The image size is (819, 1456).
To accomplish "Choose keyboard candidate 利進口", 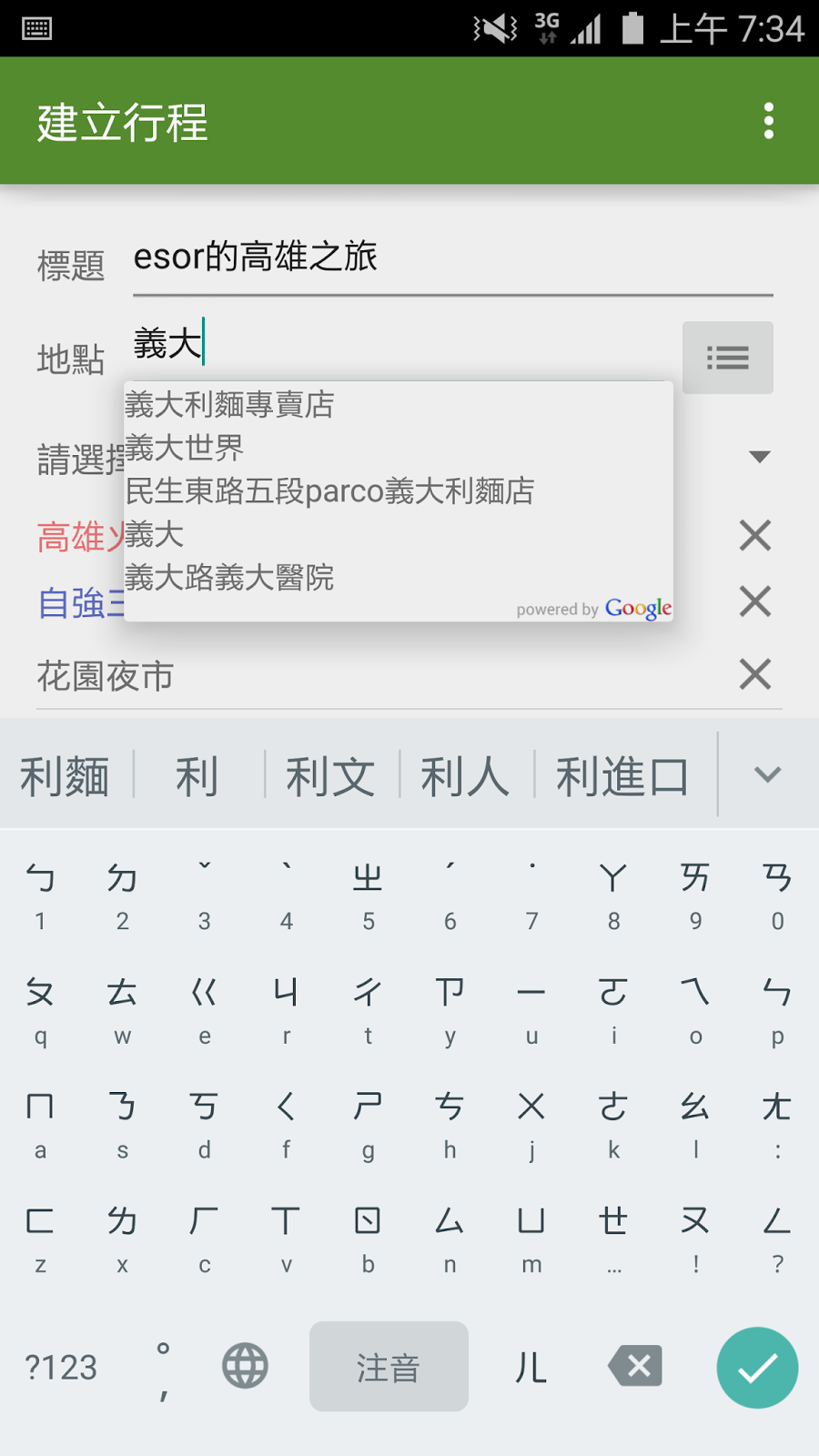I will tap(622, 777).
